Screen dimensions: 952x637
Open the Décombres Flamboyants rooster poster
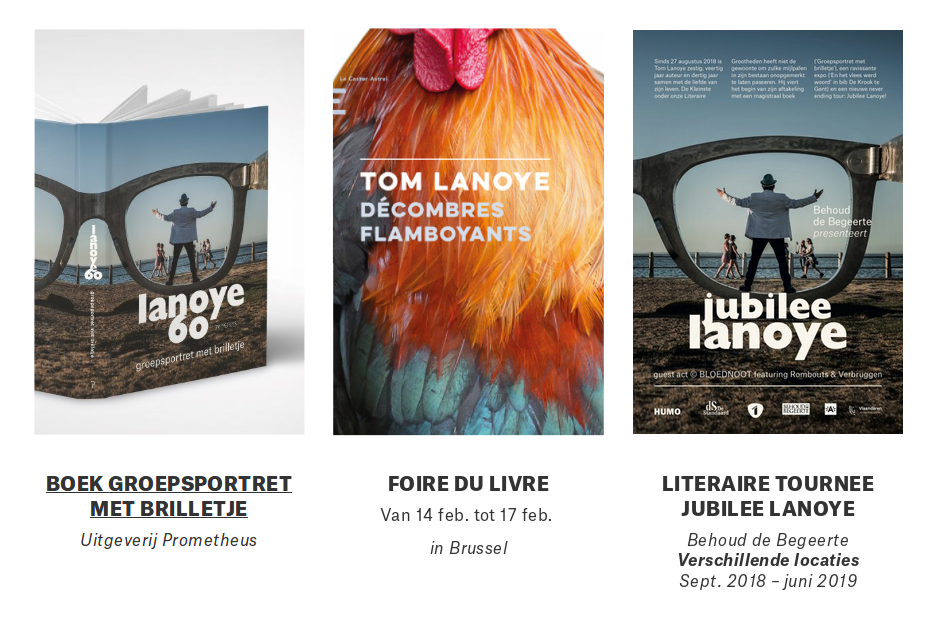point(468,232)
